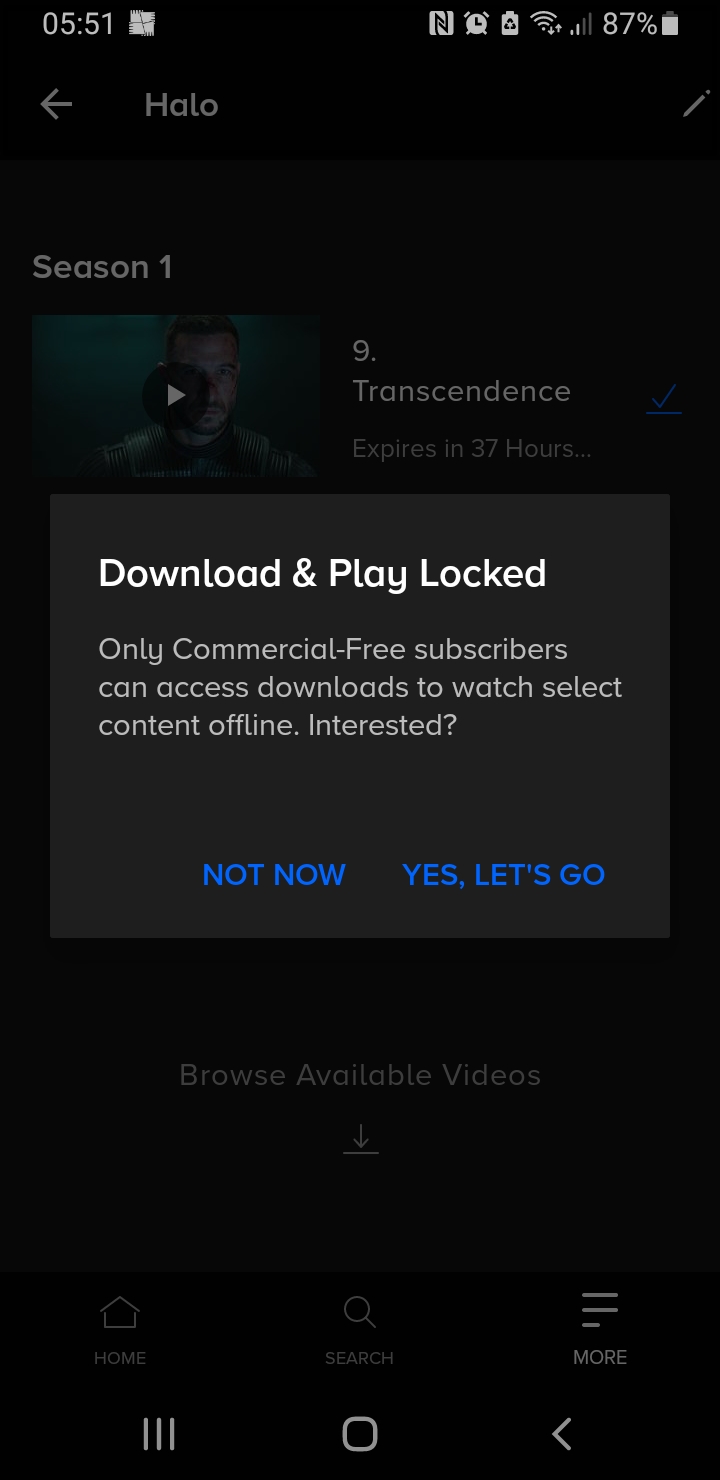Play the Transcendence episode thumbnail
Viewport: 720px width, 1480px height.
[x=176, y=395]
